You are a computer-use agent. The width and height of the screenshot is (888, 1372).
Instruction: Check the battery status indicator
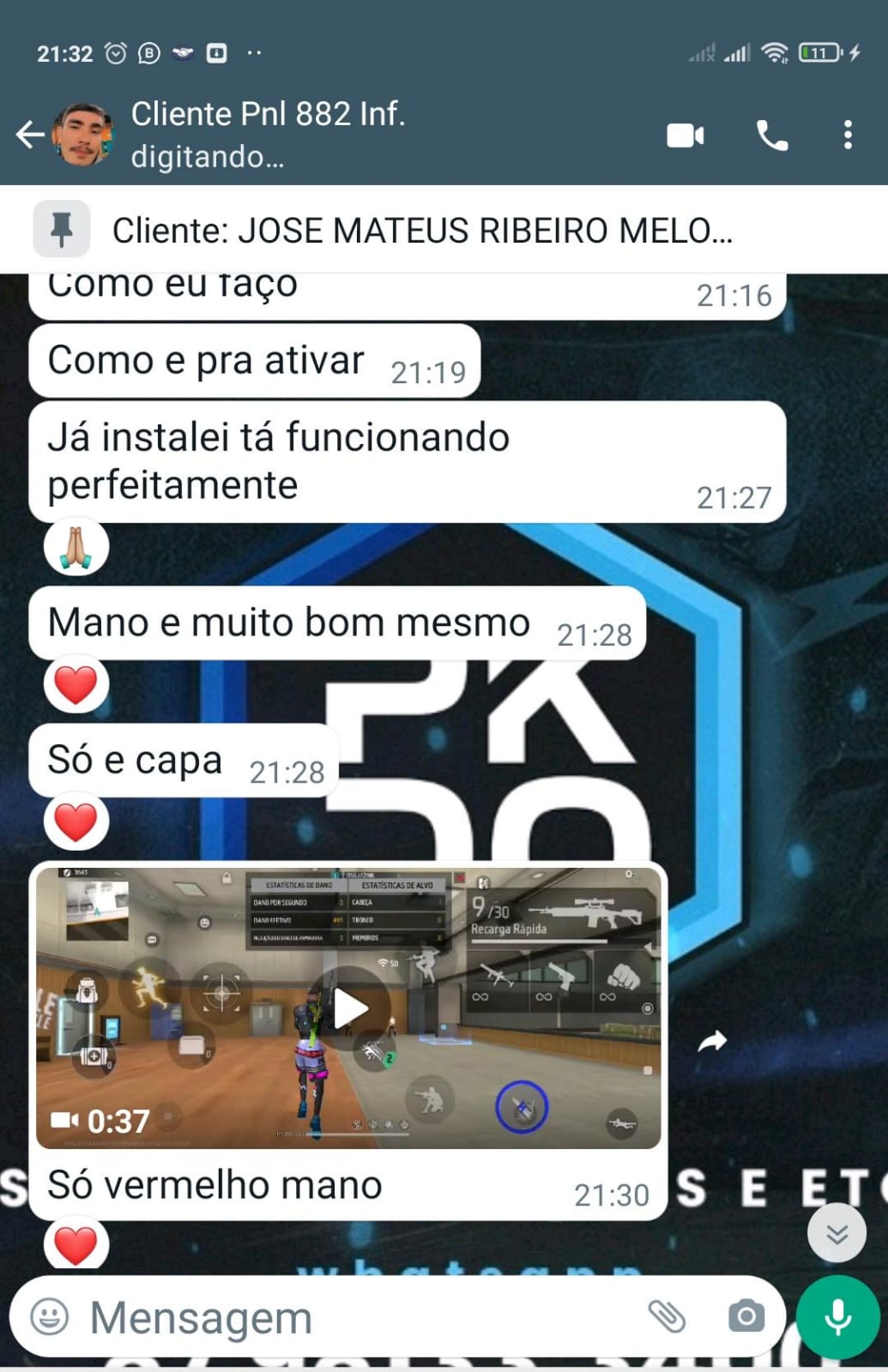(818, 51)
